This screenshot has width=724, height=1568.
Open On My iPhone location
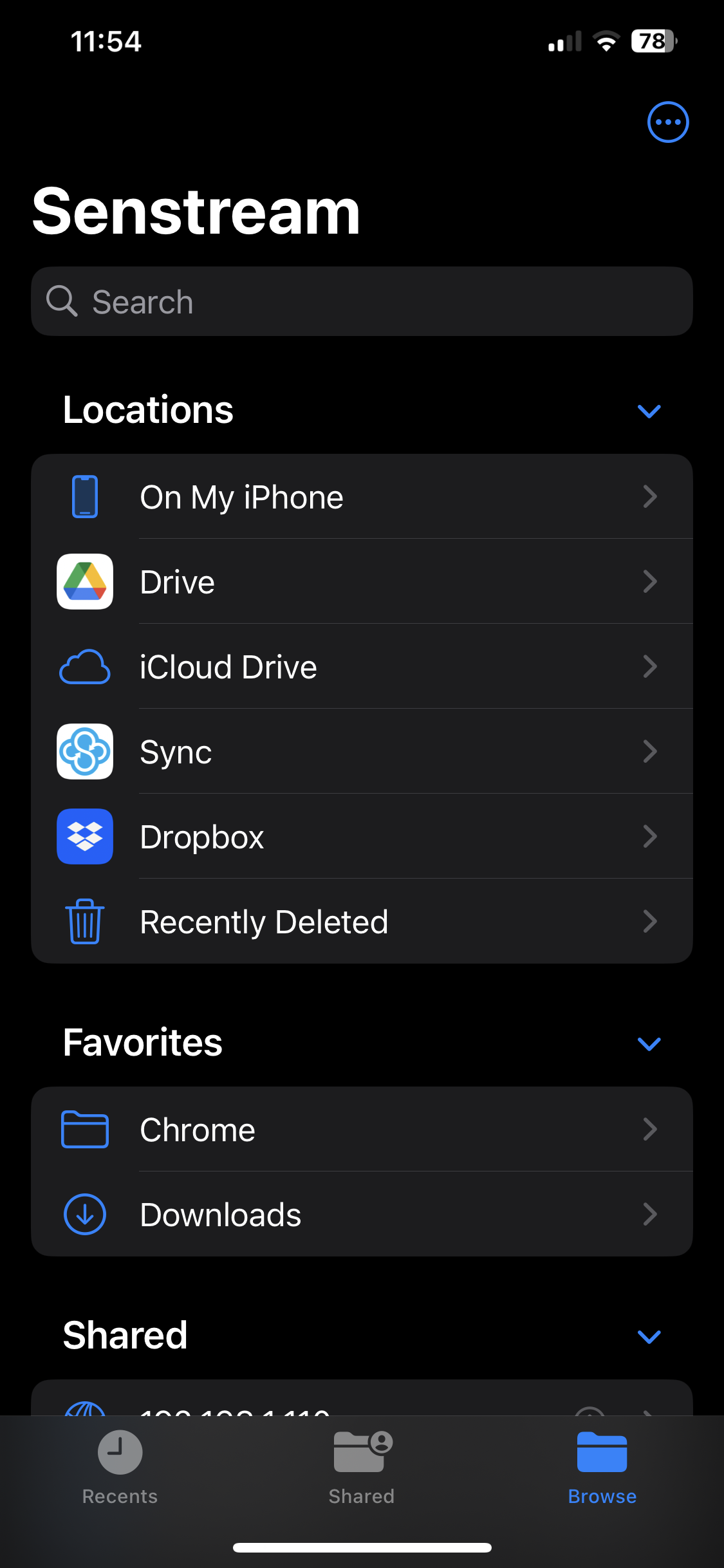pos(362,497)
